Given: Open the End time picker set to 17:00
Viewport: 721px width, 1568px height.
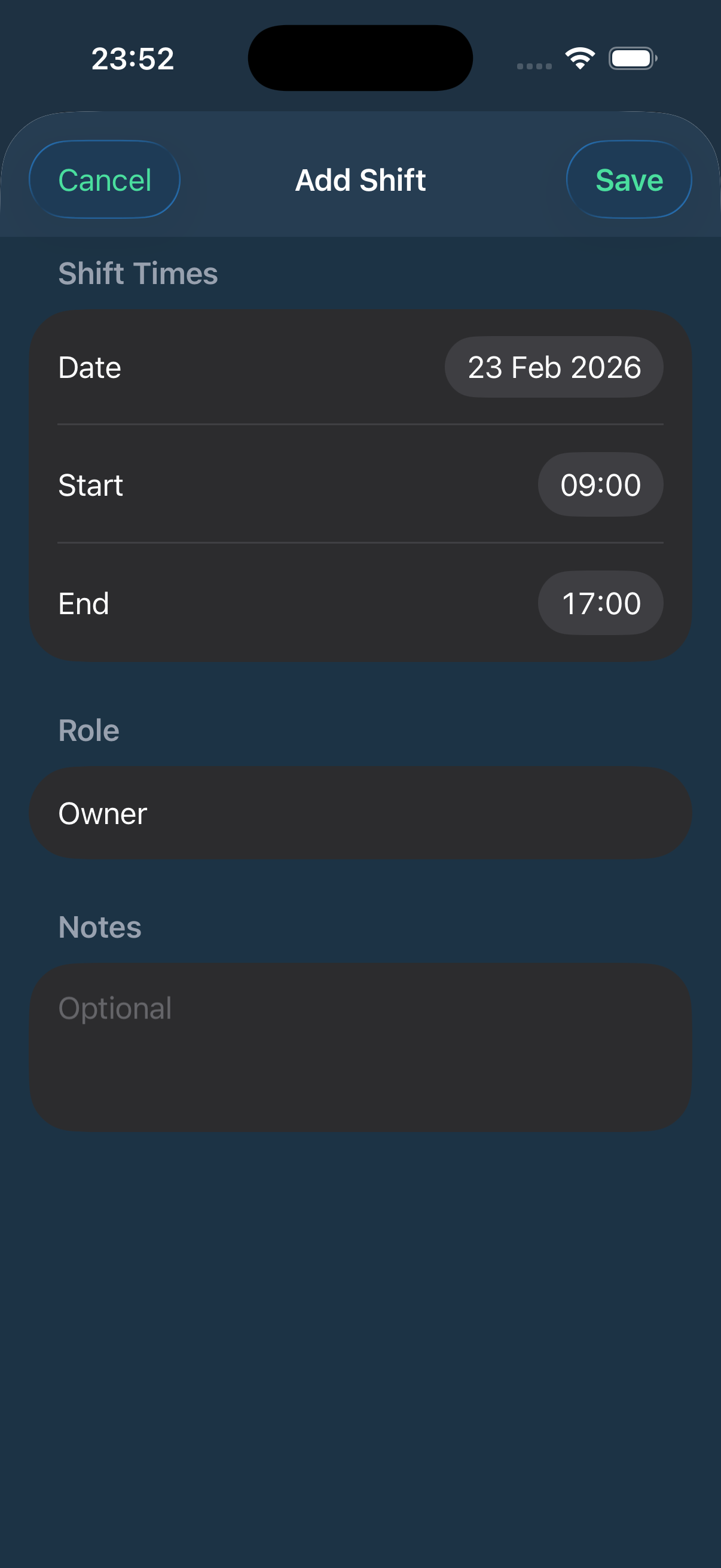Looking at the screenshot, I should tap(600, 603).
